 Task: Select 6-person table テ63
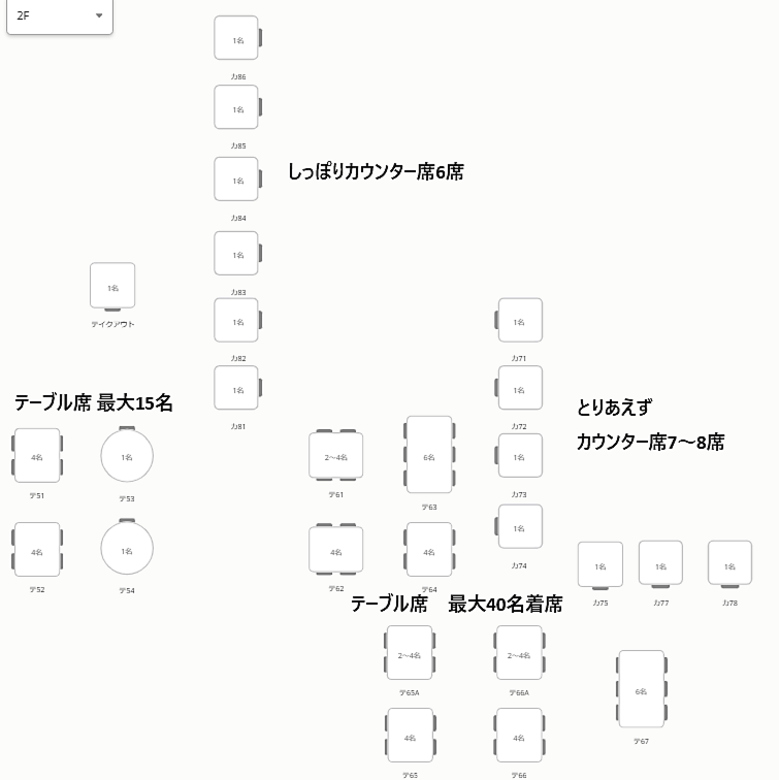pos(429,455)
